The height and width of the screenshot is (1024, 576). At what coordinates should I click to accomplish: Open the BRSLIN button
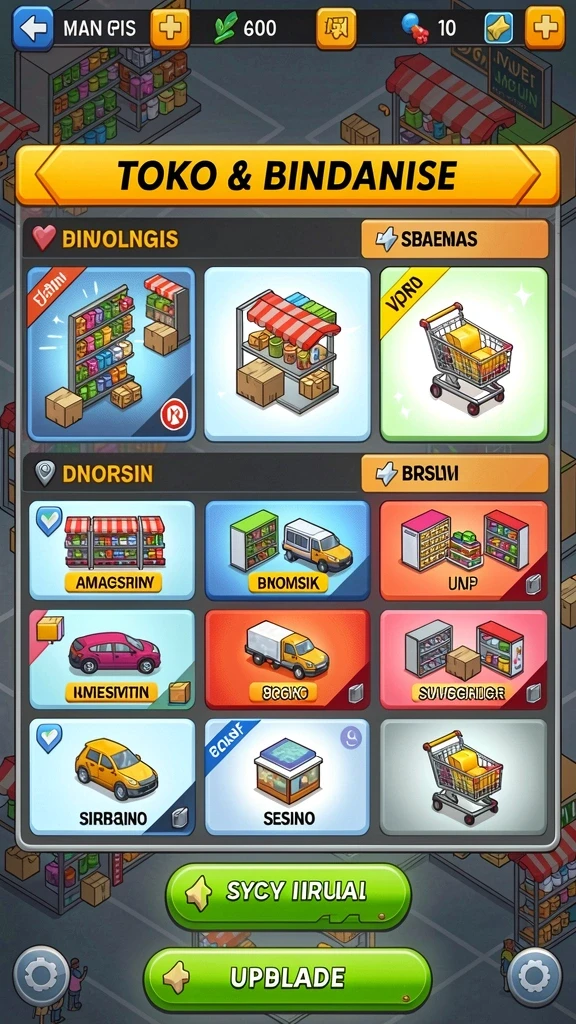coord(455,474)
